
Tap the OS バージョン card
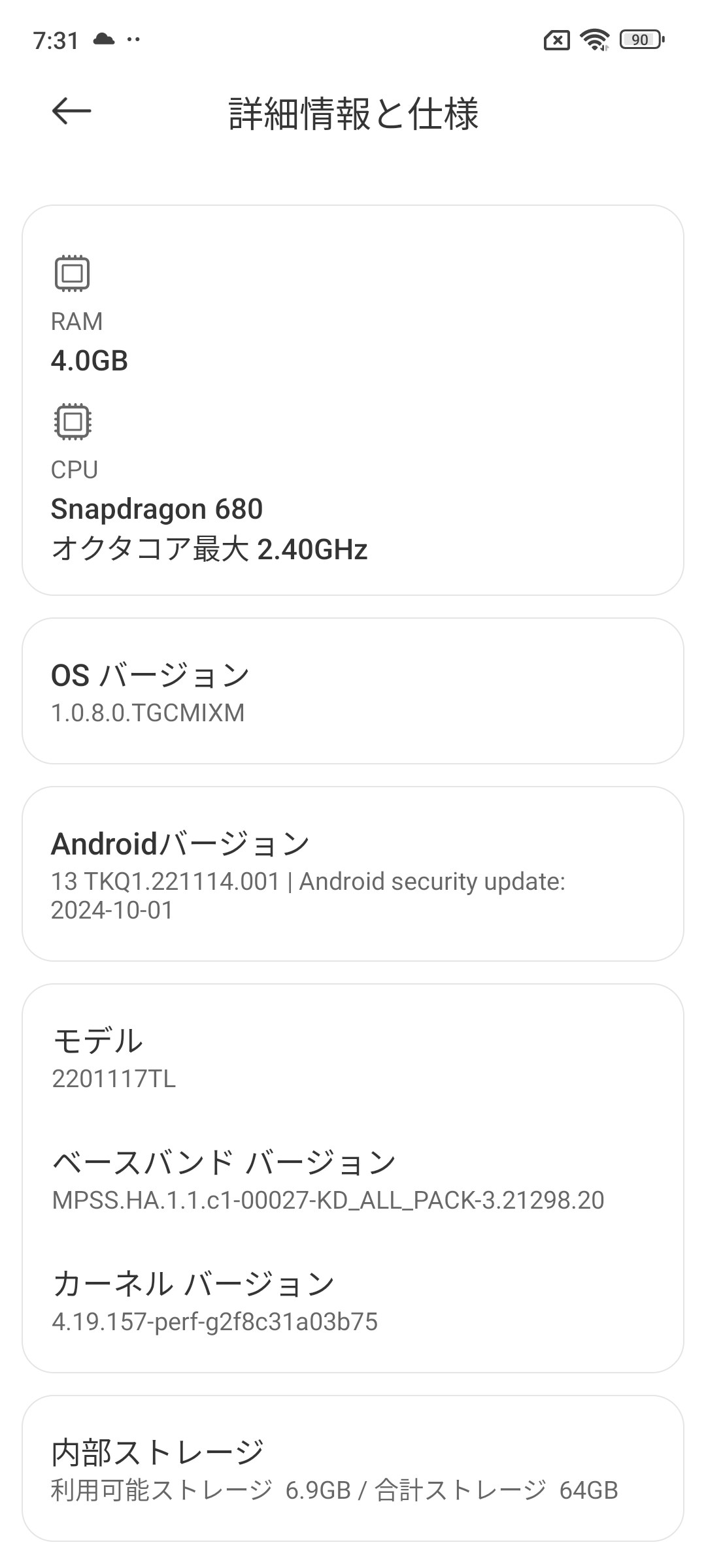click(x=353, y=691)
